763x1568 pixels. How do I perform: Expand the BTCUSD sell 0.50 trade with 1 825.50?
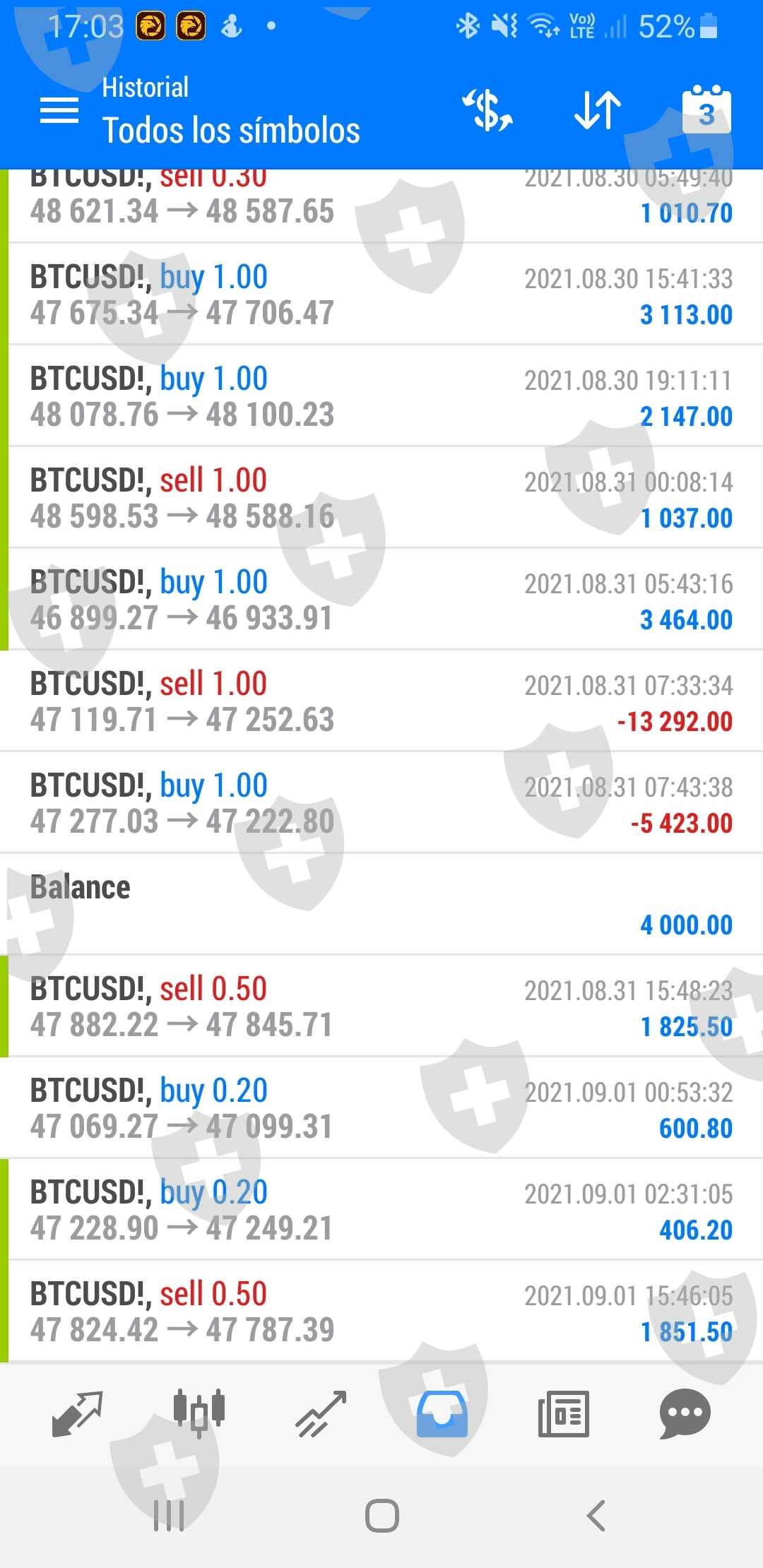click(x=381, y=1006)
